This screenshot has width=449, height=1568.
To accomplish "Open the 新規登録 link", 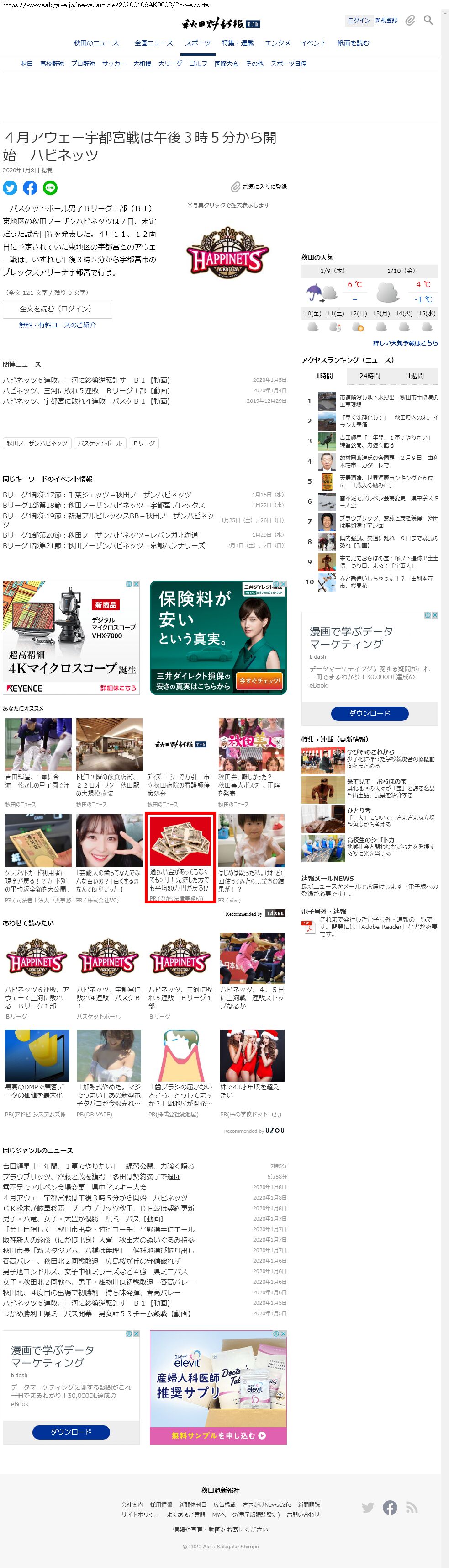I will tap(386, 21).
